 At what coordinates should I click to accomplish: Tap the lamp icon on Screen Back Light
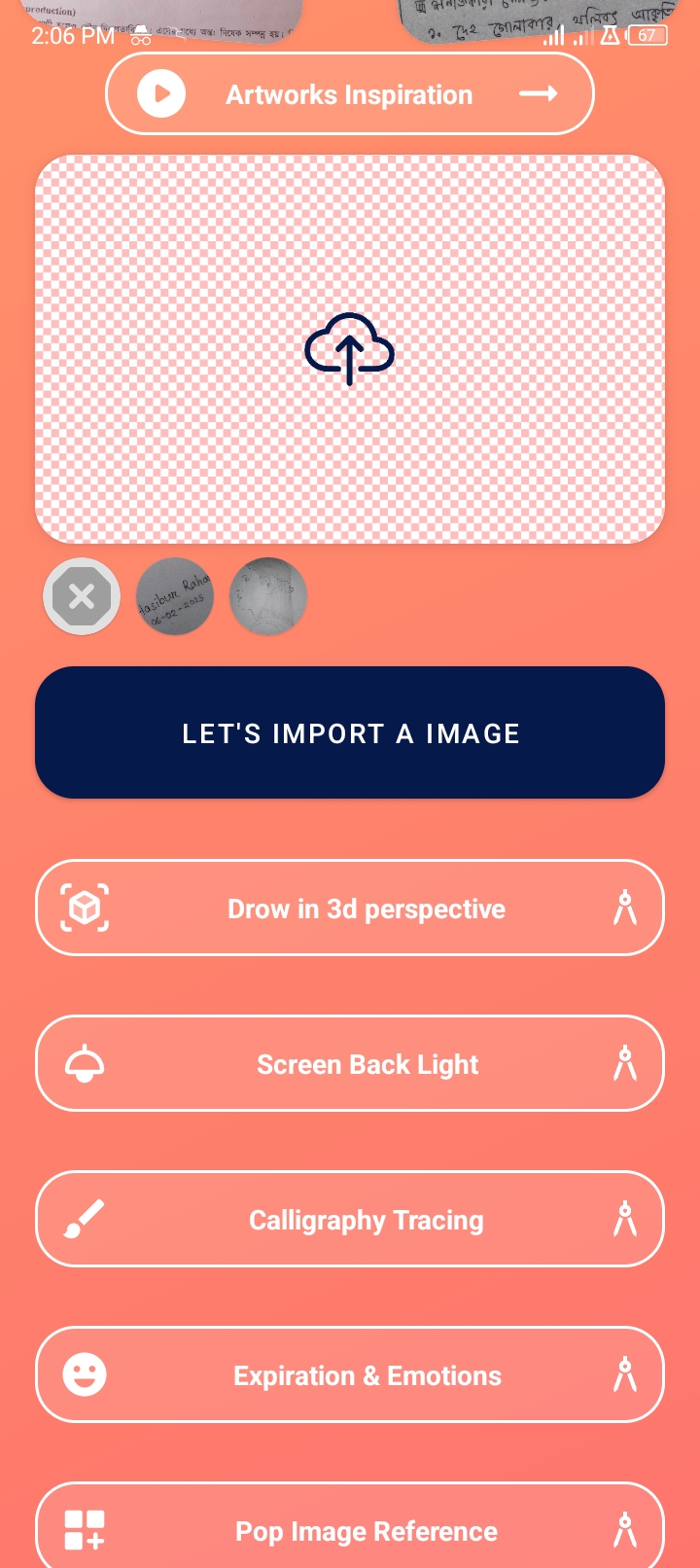click(86, 1063)
